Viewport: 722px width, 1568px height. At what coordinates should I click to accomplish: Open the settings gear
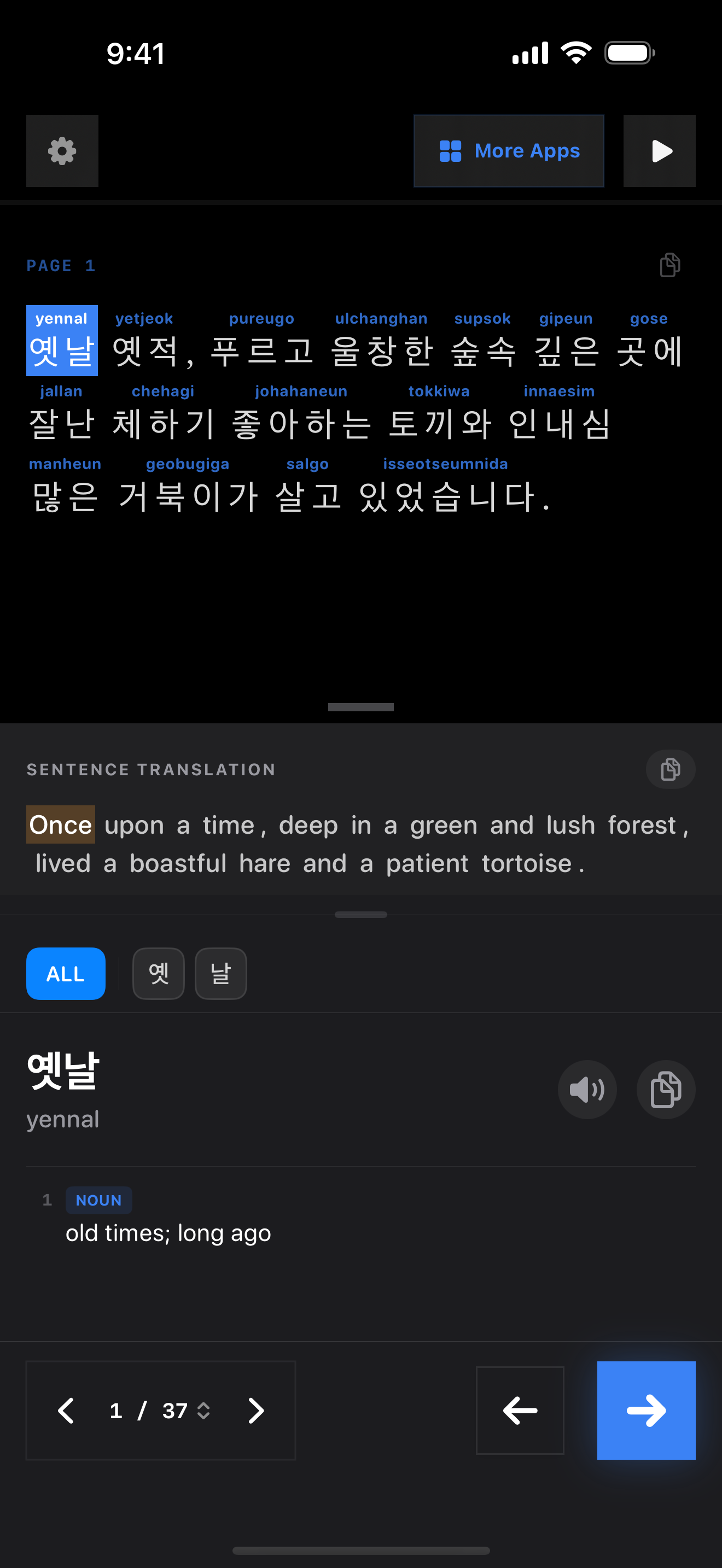point(62,151)
